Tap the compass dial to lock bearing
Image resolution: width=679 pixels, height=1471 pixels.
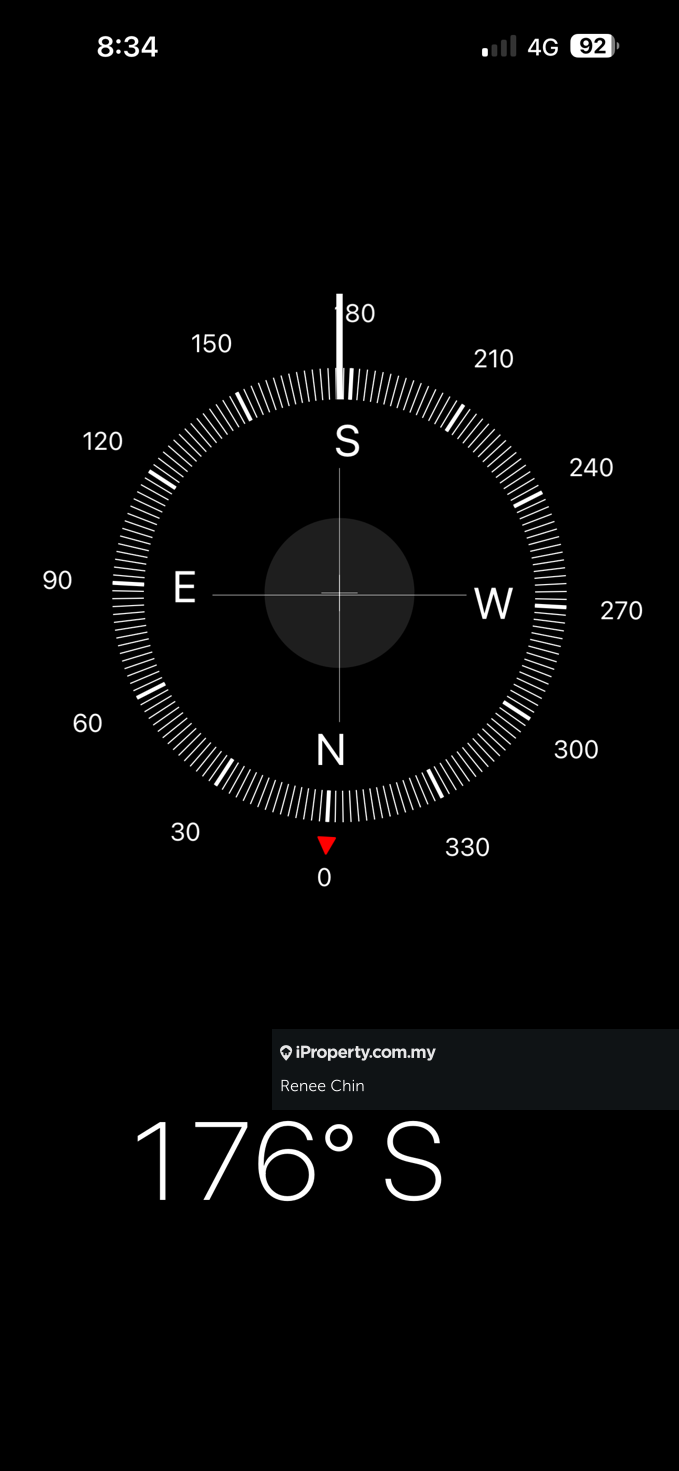coord(339,594)
